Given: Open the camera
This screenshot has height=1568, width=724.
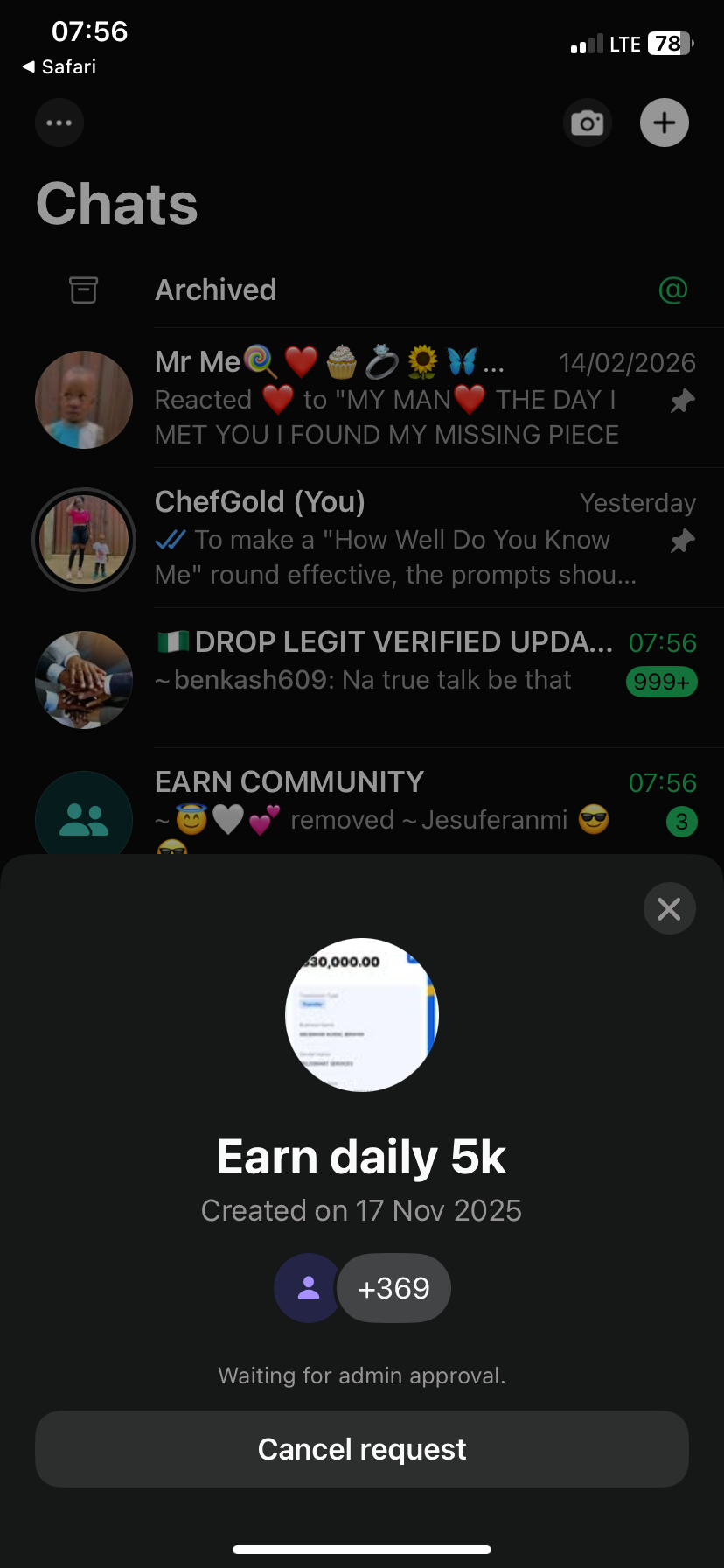Looking at the screenshot, I should point(587,123).
